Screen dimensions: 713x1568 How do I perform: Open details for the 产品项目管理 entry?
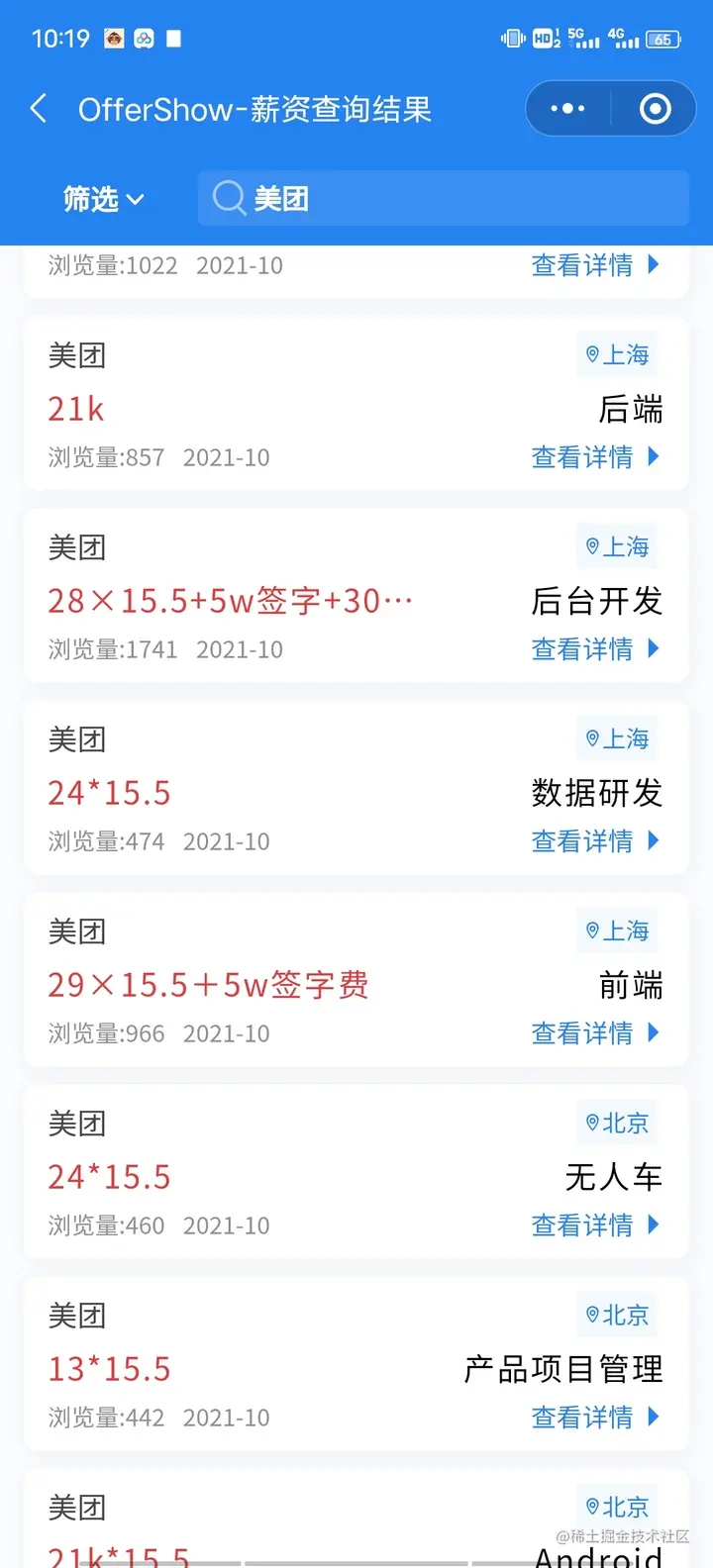[595, 1418]
